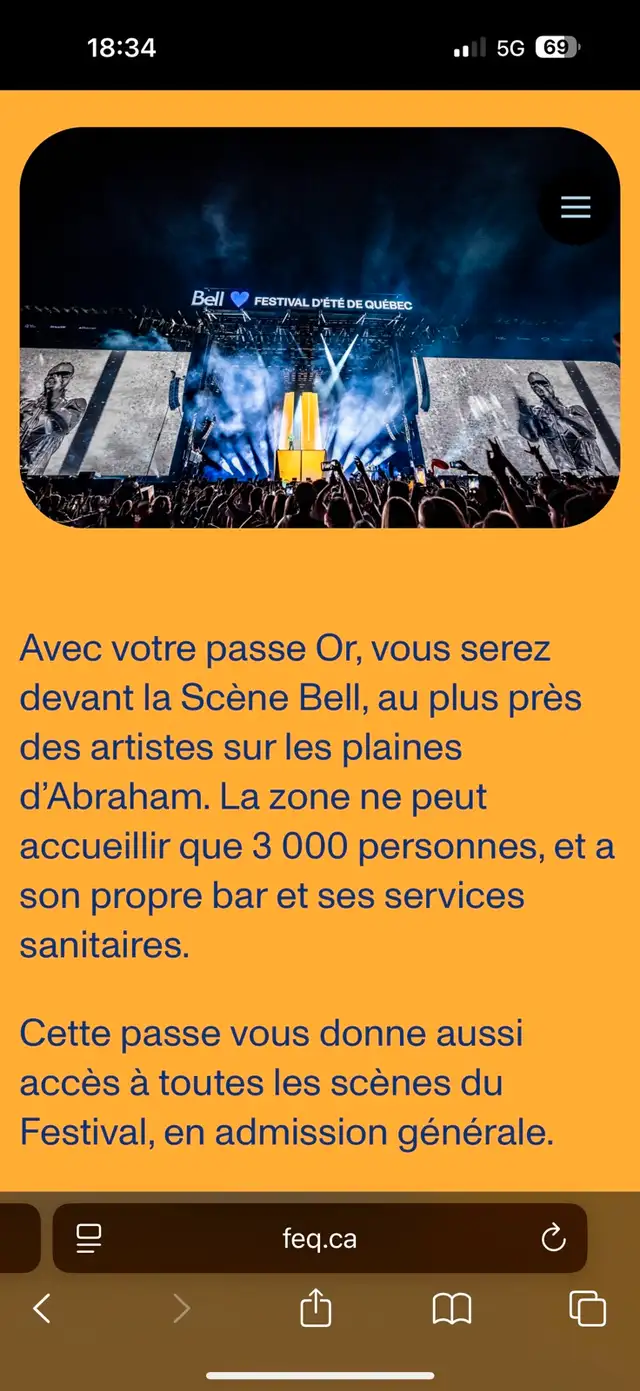Tap the feq.ca address bar

click(x=320, y=1239)
